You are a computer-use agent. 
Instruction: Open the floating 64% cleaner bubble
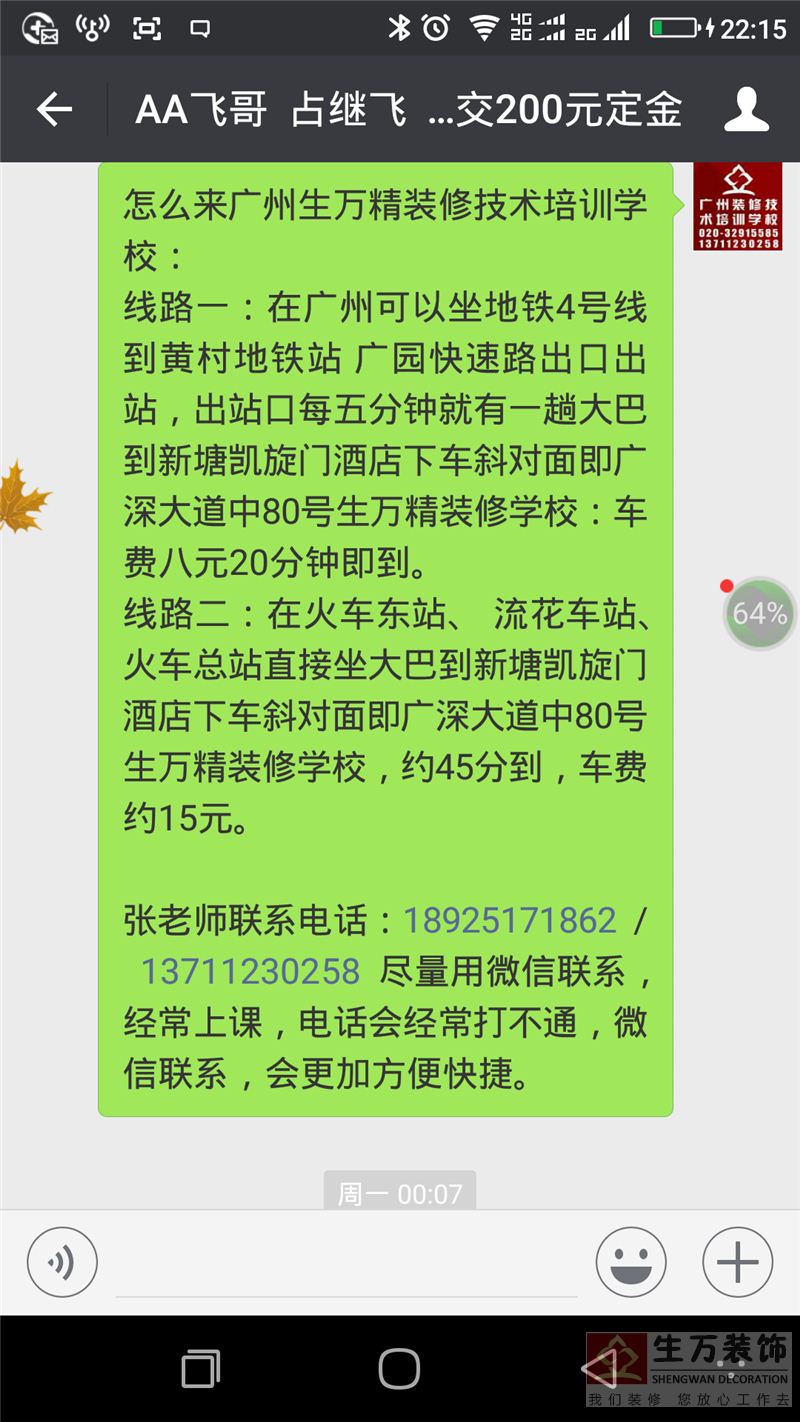click(760, 613)
